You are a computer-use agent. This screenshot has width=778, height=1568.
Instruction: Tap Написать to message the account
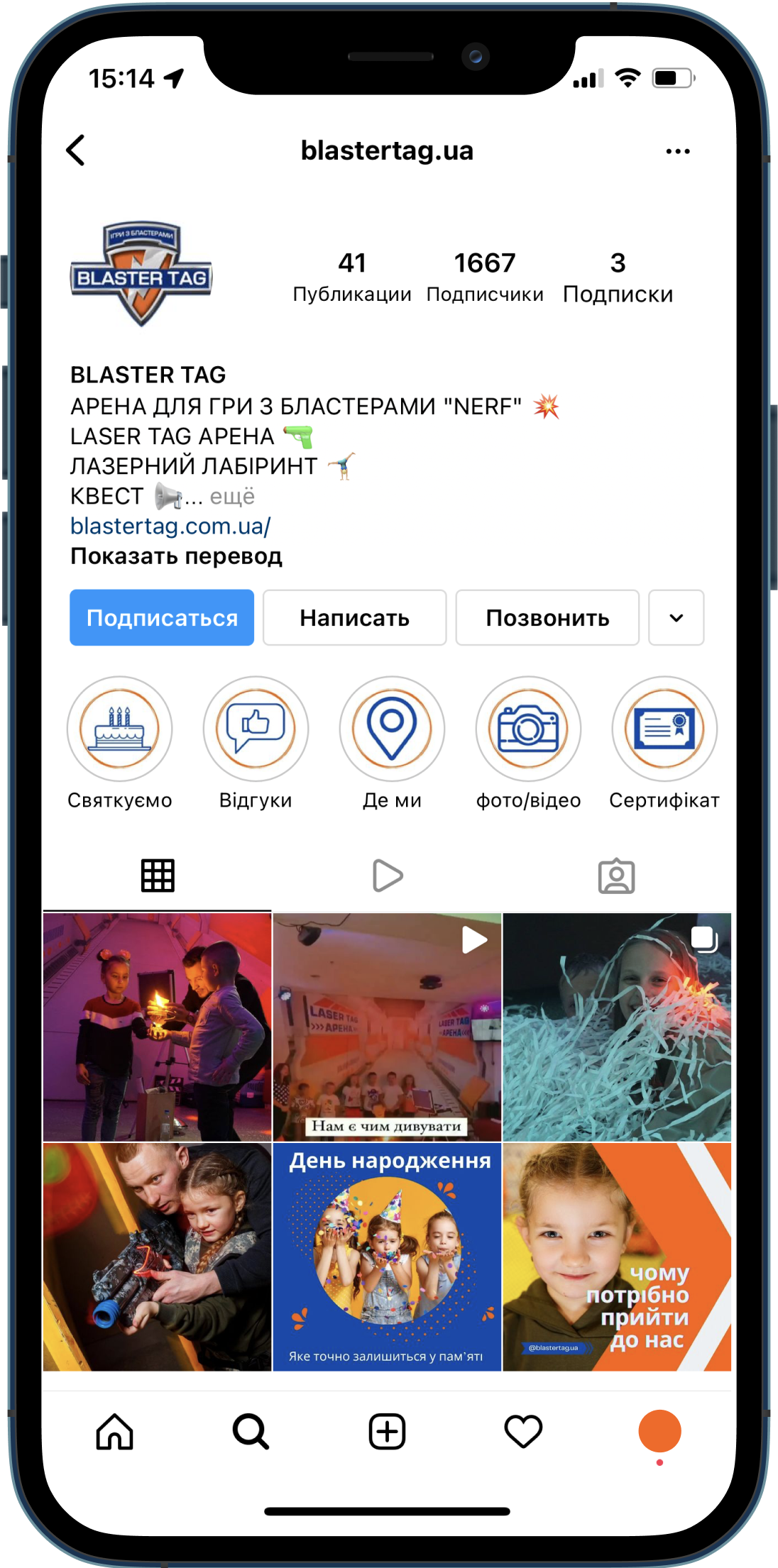(x=354, y=617)
